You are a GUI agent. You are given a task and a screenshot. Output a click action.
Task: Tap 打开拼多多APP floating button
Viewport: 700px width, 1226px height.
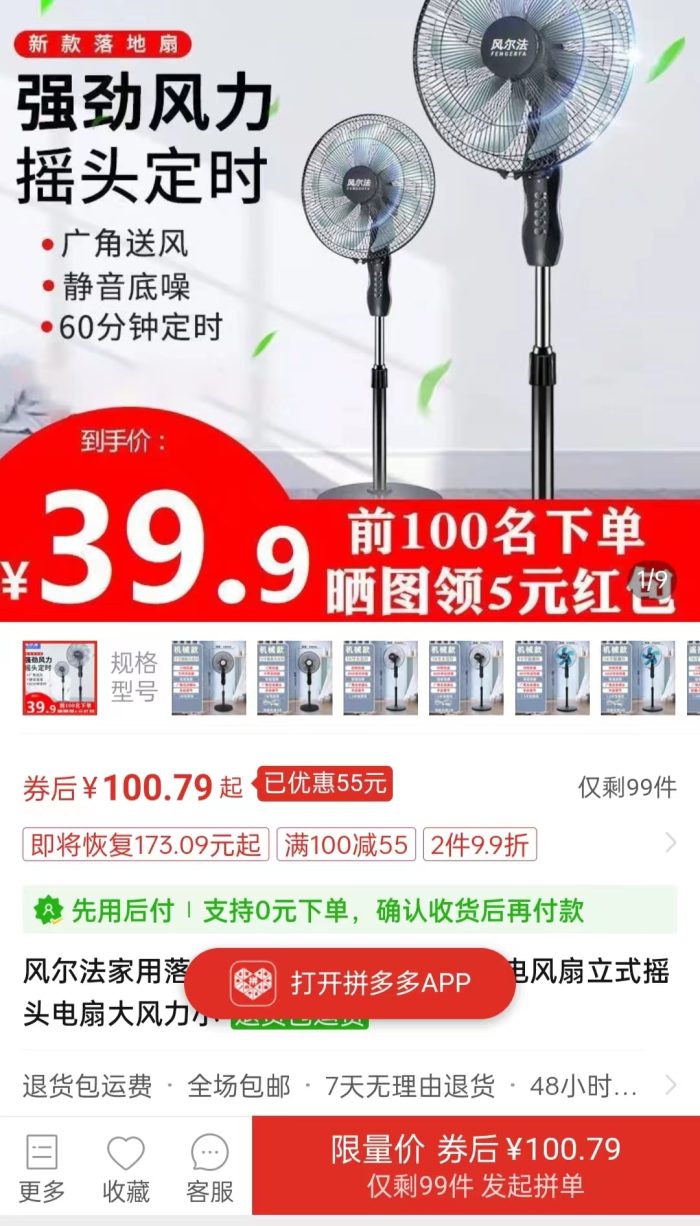350,982
